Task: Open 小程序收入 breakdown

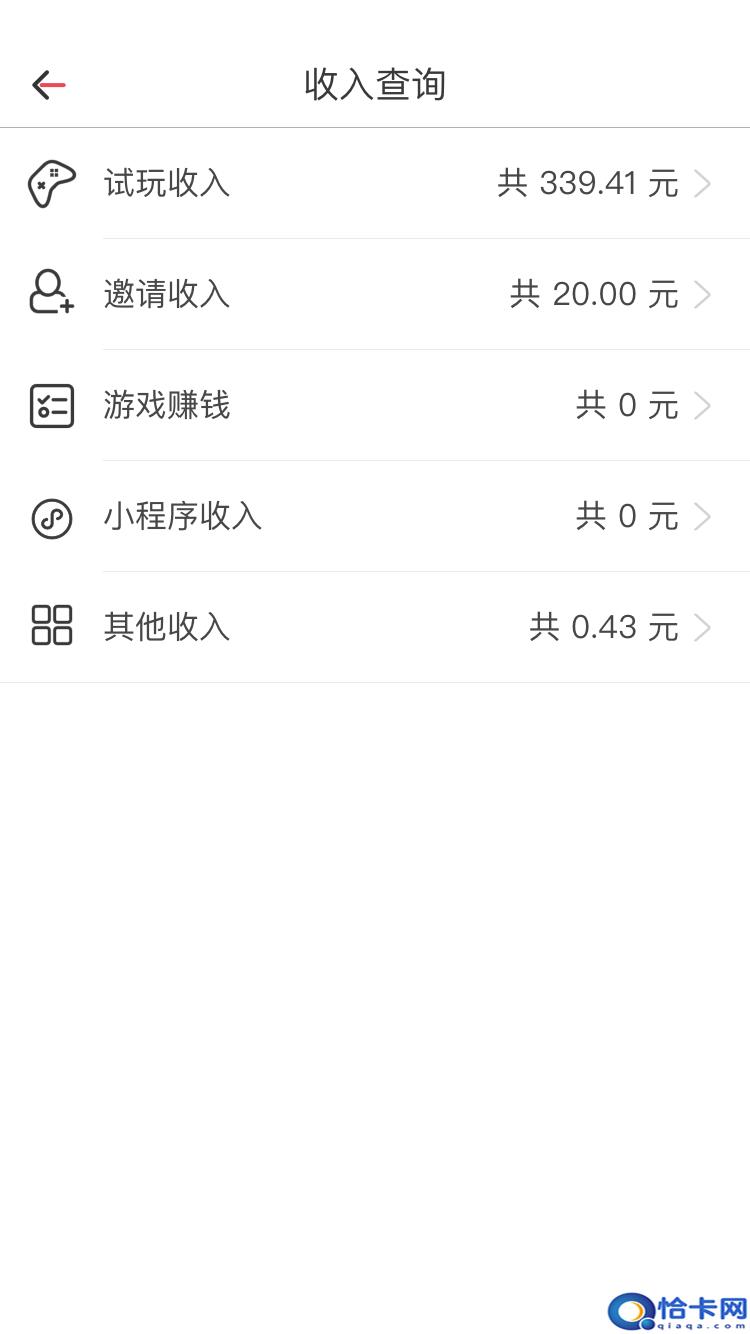Action: pos(375,516)
